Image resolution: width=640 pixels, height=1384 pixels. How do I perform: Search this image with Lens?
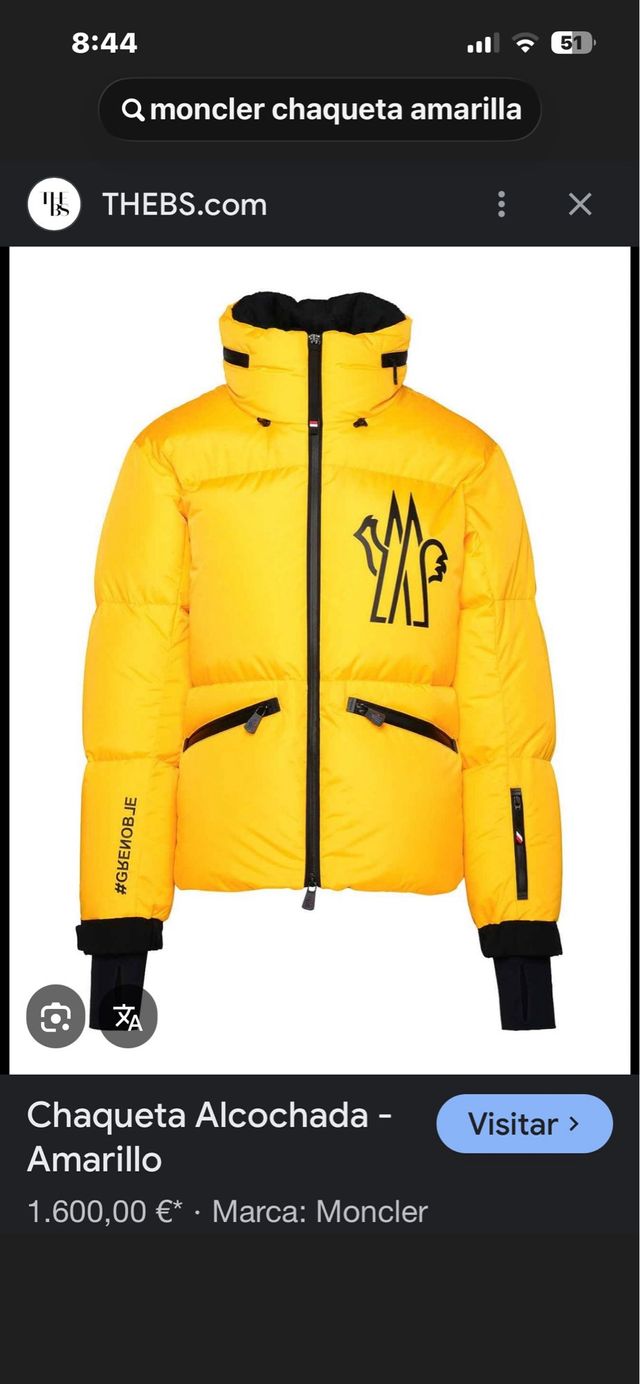(x=55, y=1018)
